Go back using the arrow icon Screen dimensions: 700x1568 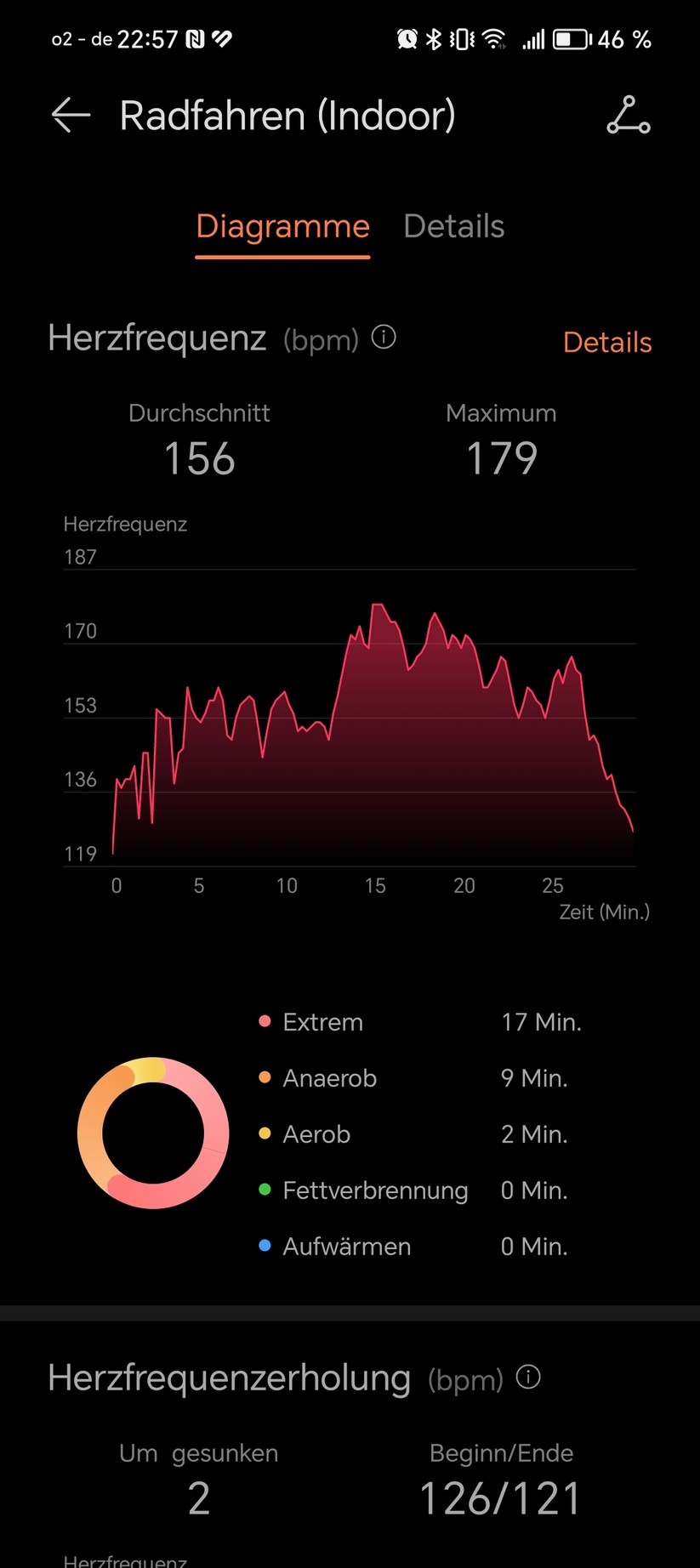tap(71, 115)
